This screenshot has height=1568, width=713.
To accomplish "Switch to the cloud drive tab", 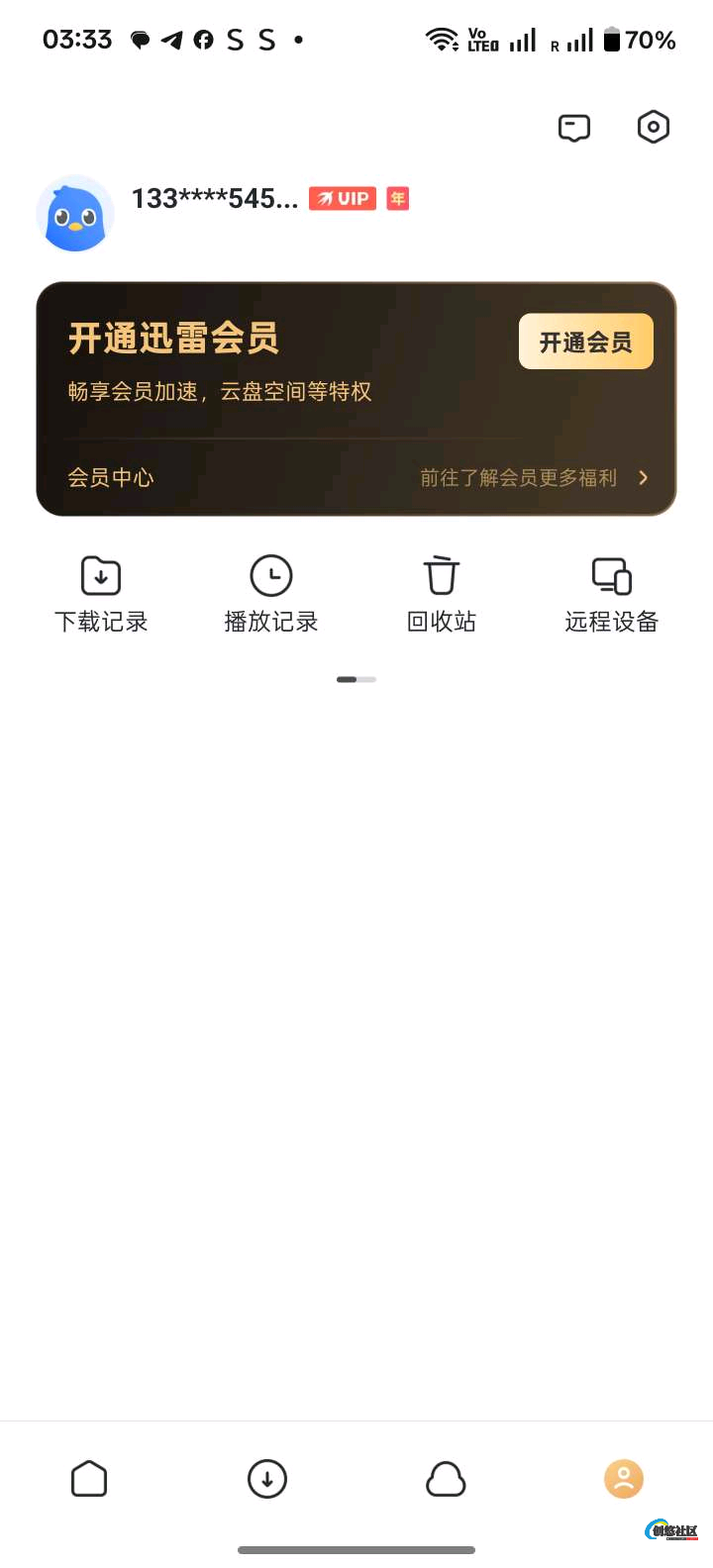I will coord(446,1480).
